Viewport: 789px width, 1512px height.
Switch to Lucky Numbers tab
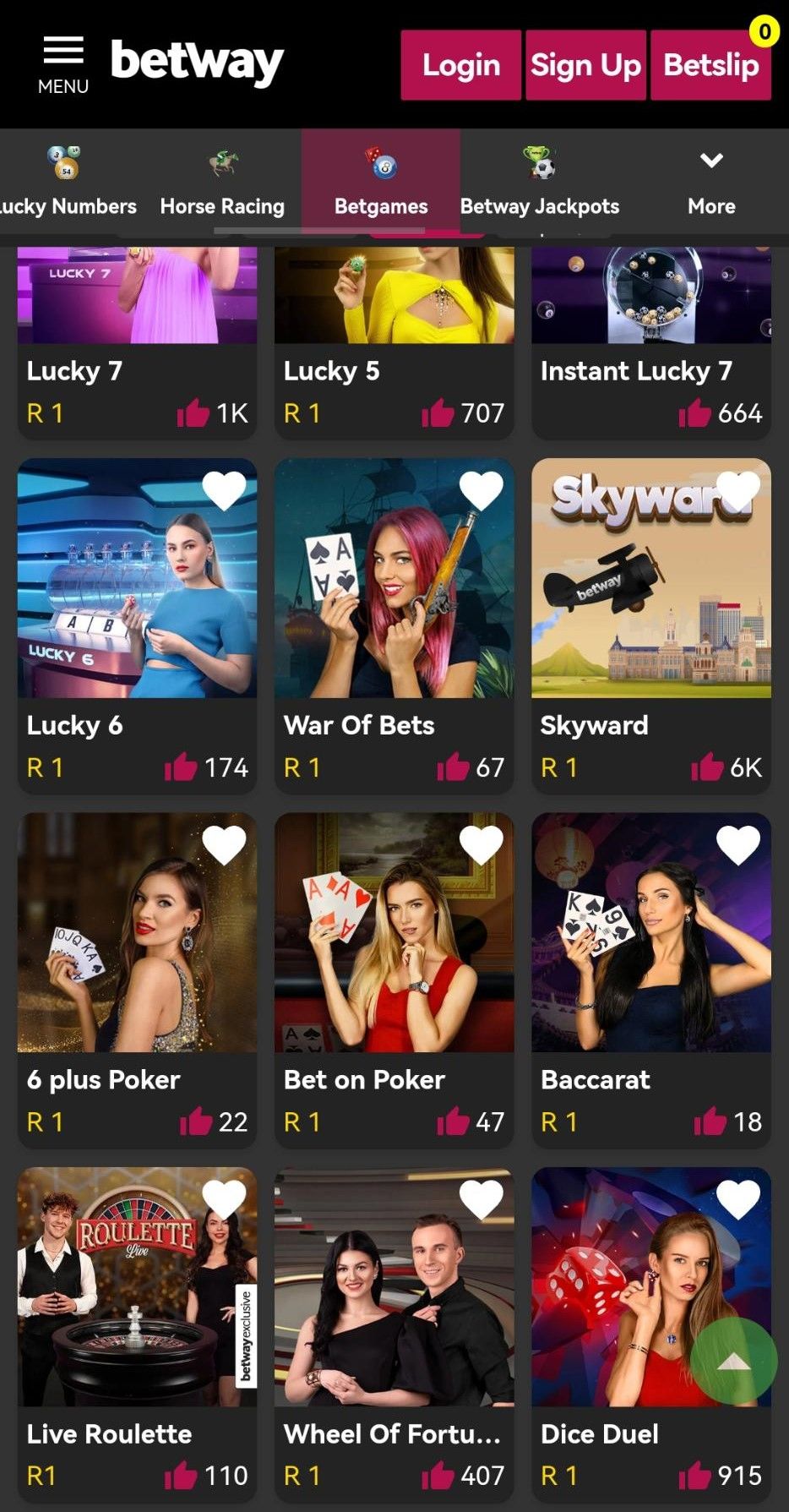tap(68, 182)
